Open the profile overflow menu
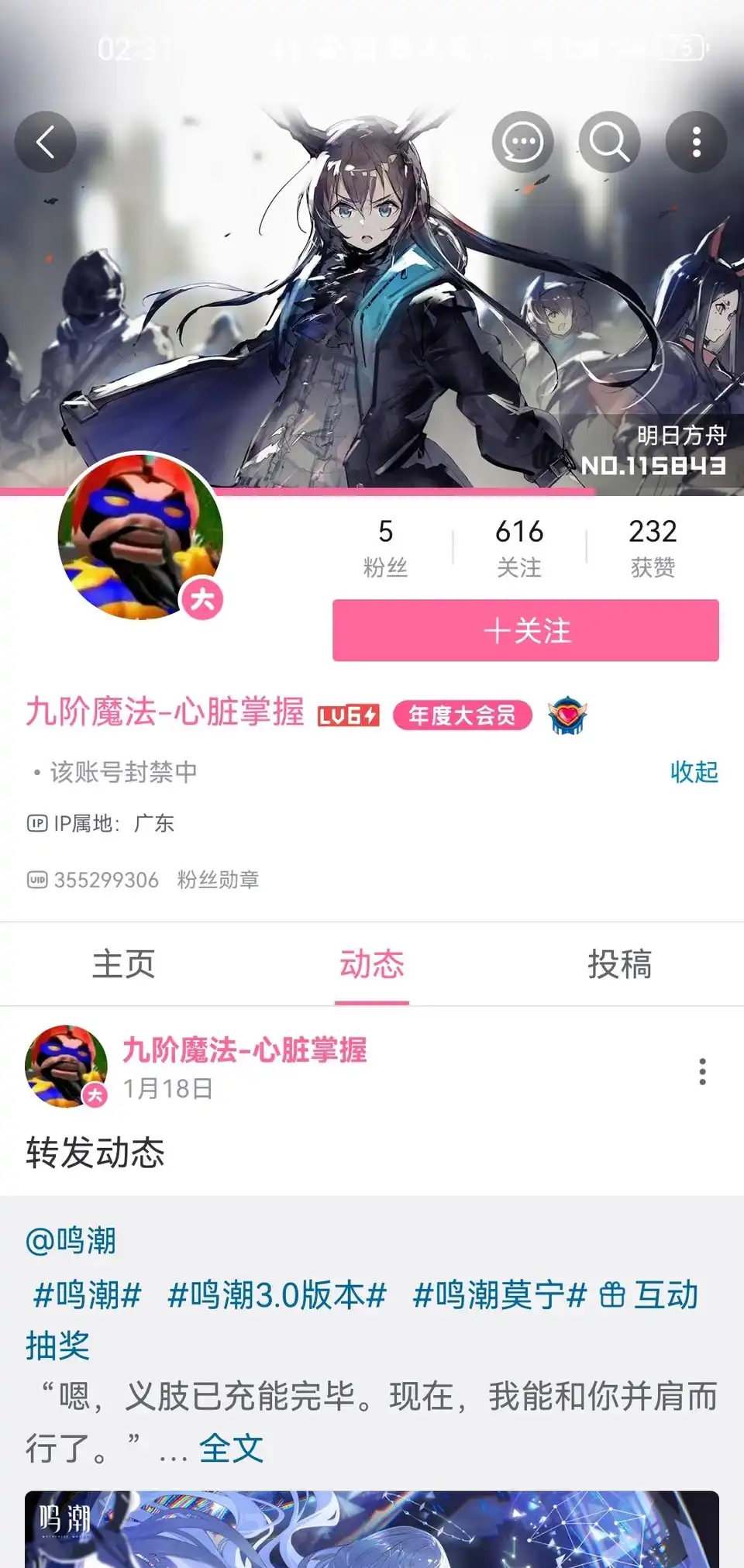744x1568 pixels. pyautogui.click(x=696, y=143)
